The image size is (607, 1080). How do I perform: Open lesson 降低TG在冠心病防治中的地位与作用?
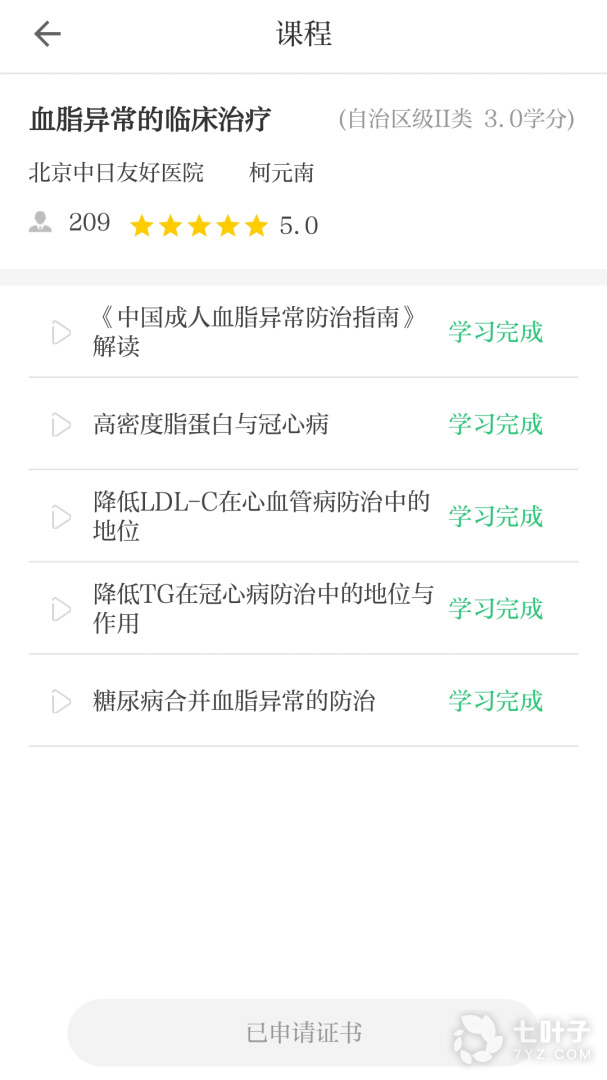[263, 608]
